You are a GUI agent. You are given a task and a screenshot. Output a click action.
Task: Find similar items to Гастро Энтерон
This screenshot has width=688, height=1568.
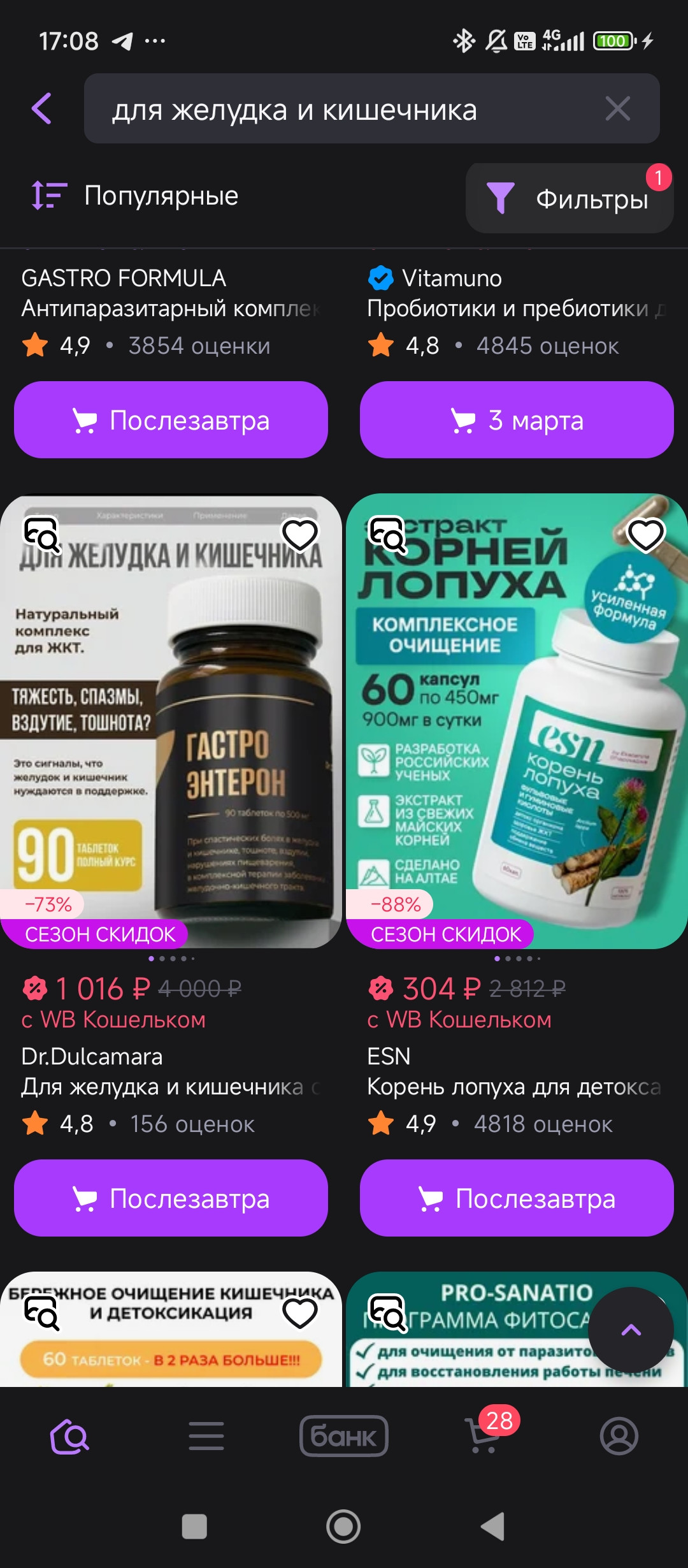coord(42,535)
